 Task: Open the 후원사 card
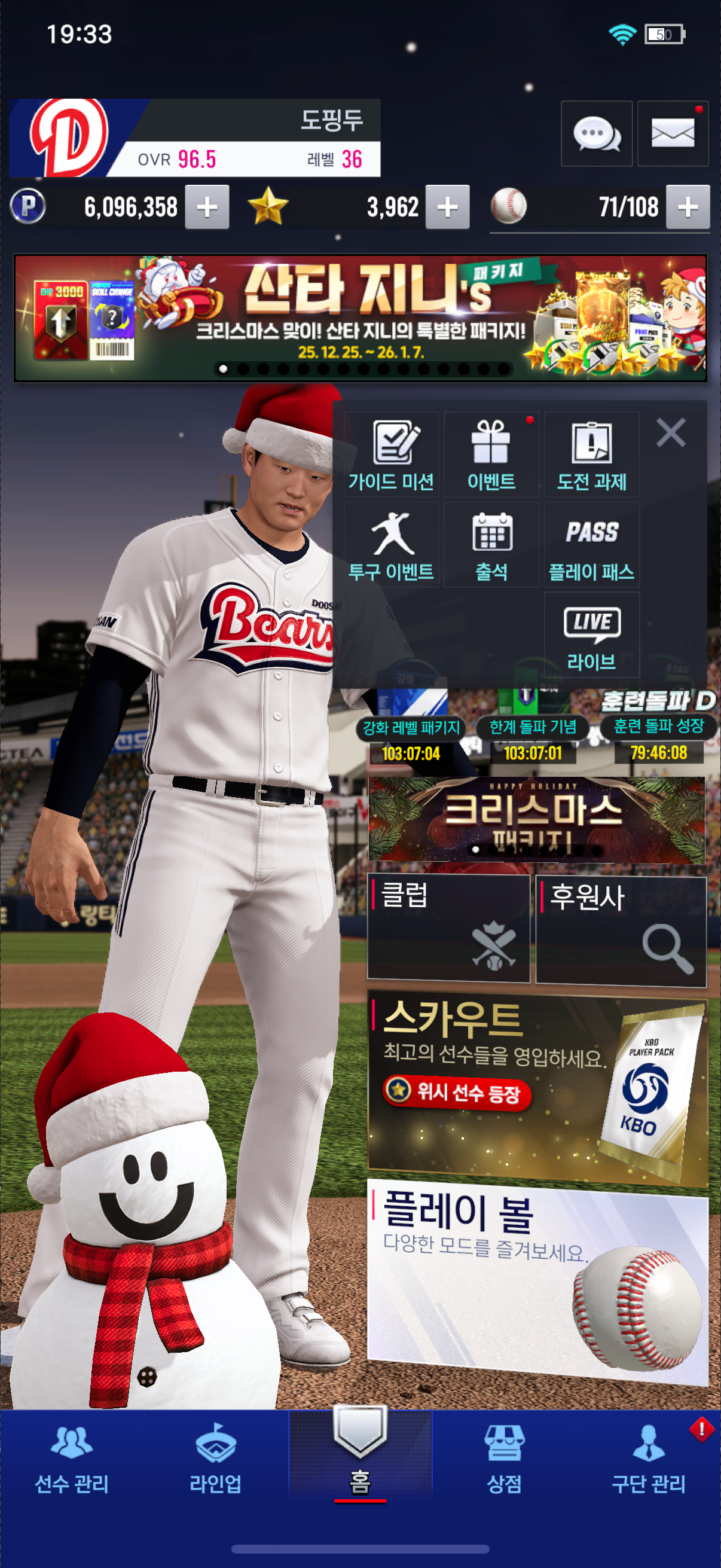[621, 929]
